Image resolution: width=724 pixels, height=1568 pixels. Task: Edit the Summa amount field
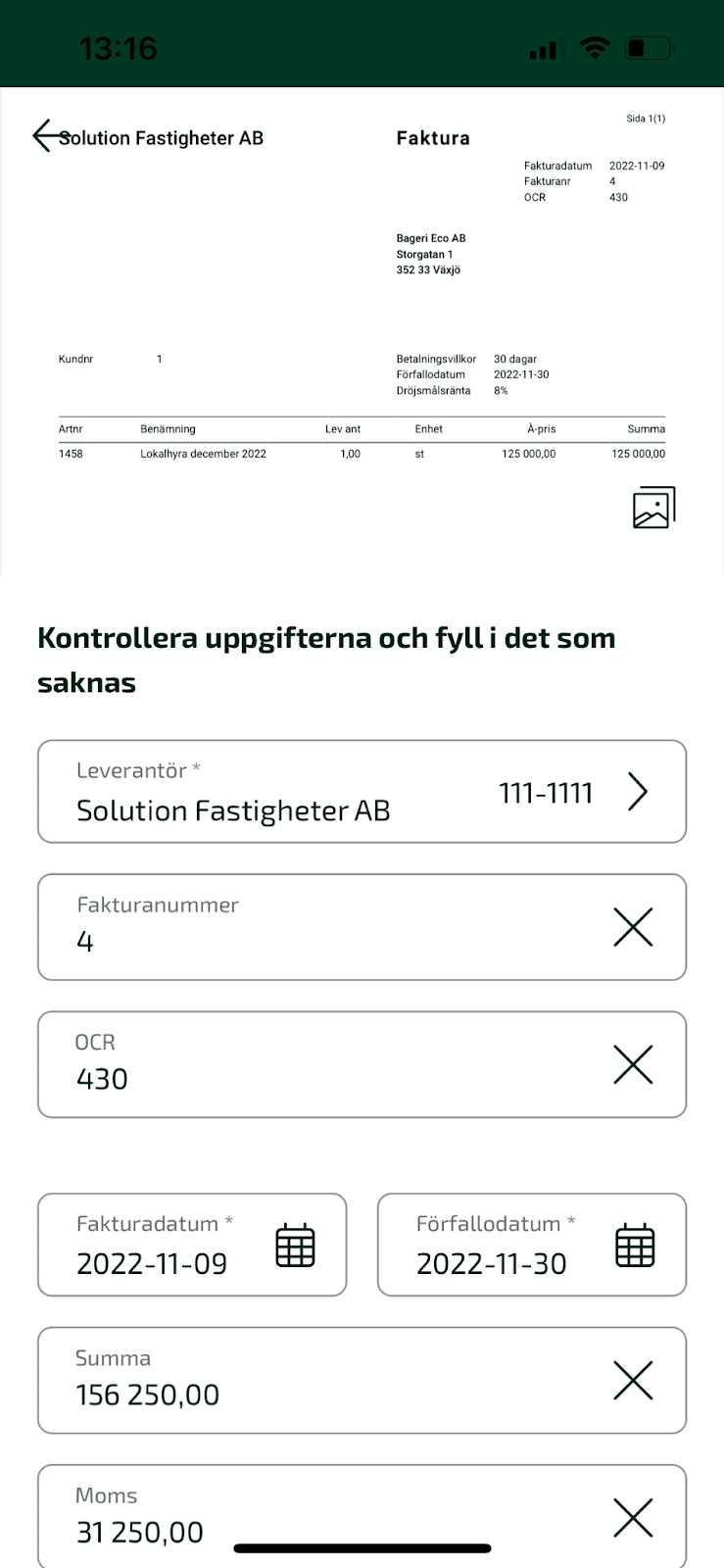coord(323,1381)
